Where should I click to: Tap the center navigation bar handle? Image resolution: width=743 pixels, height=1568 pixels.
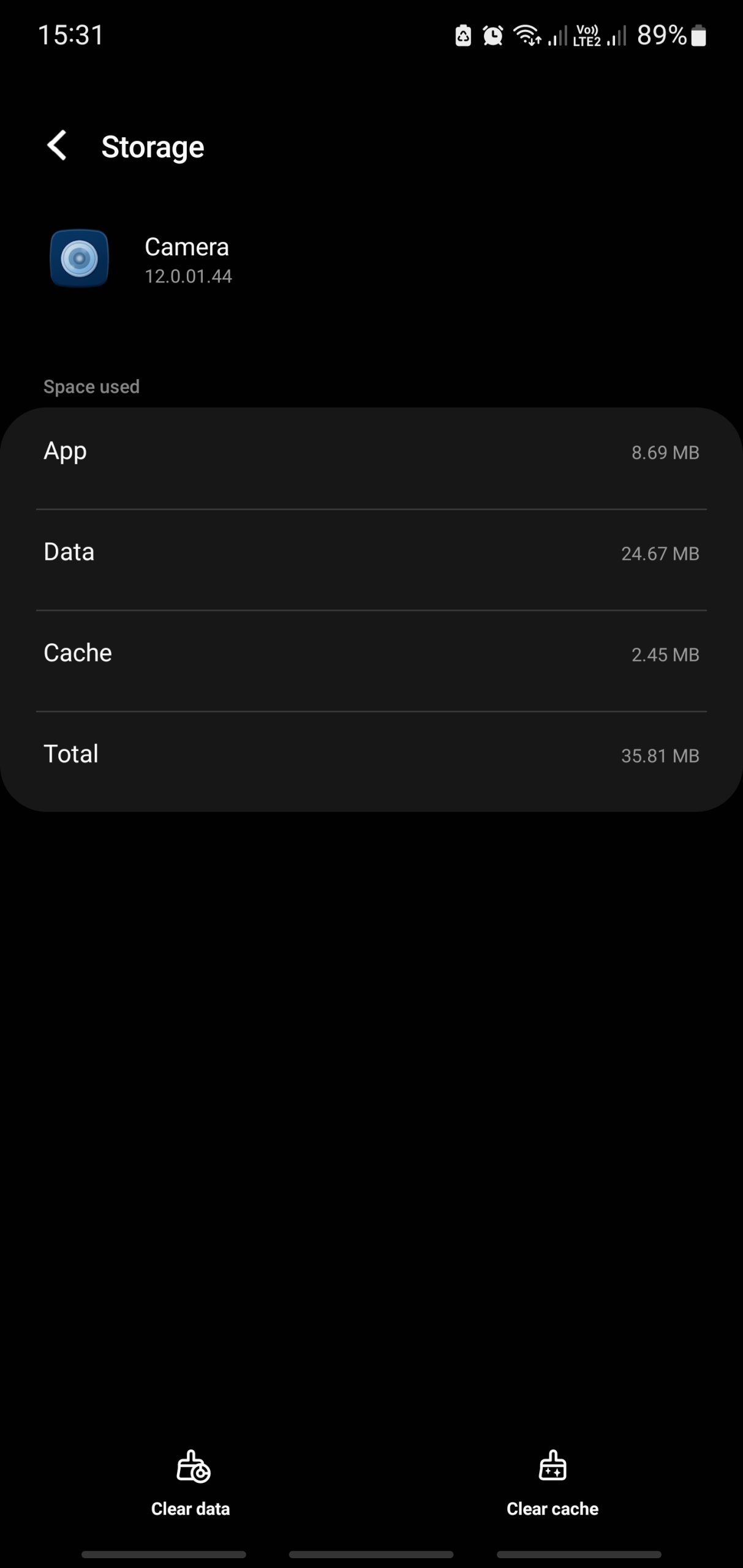click(371, 1554)
